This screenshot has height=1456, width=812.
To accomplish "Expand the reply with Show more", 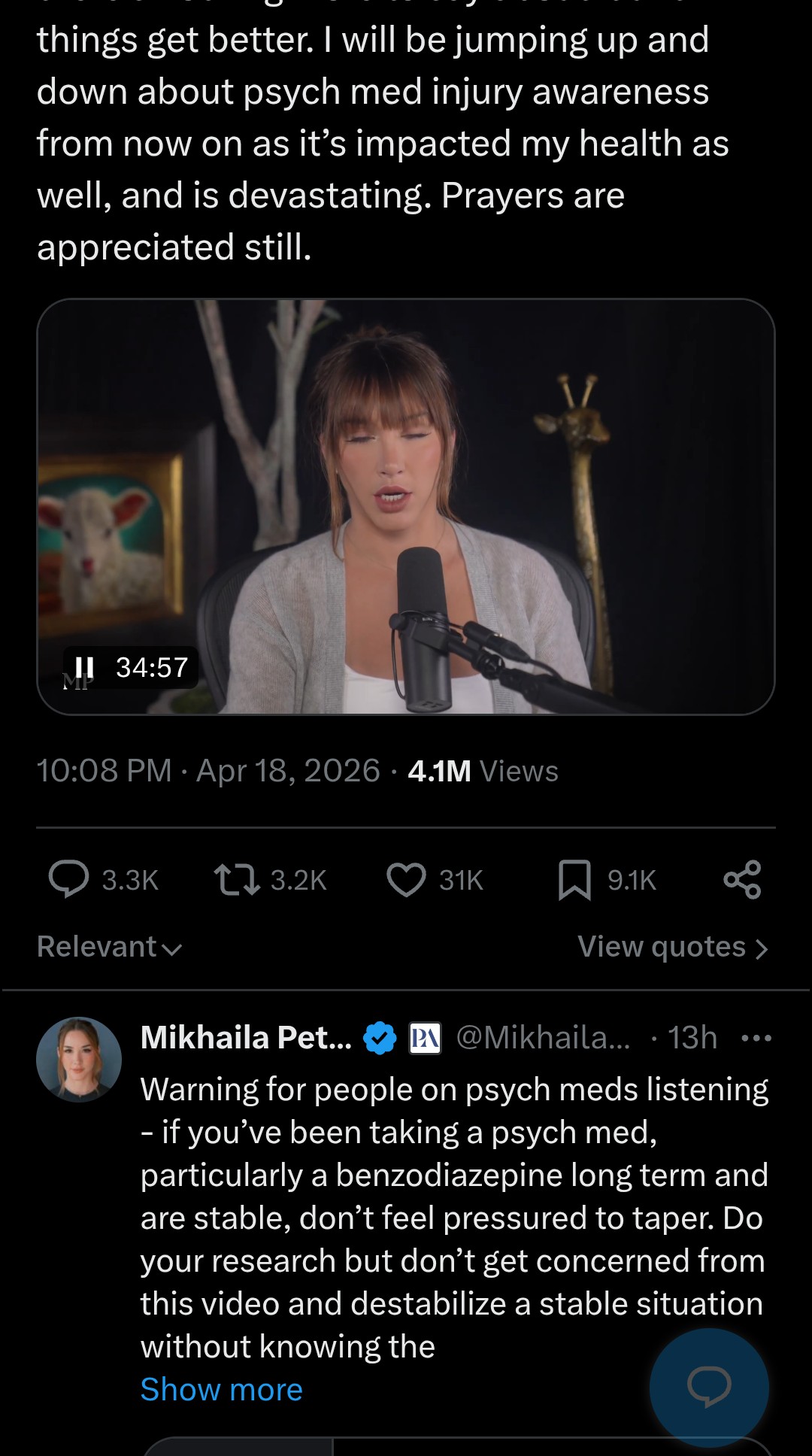I will (x=221, y=1389).
